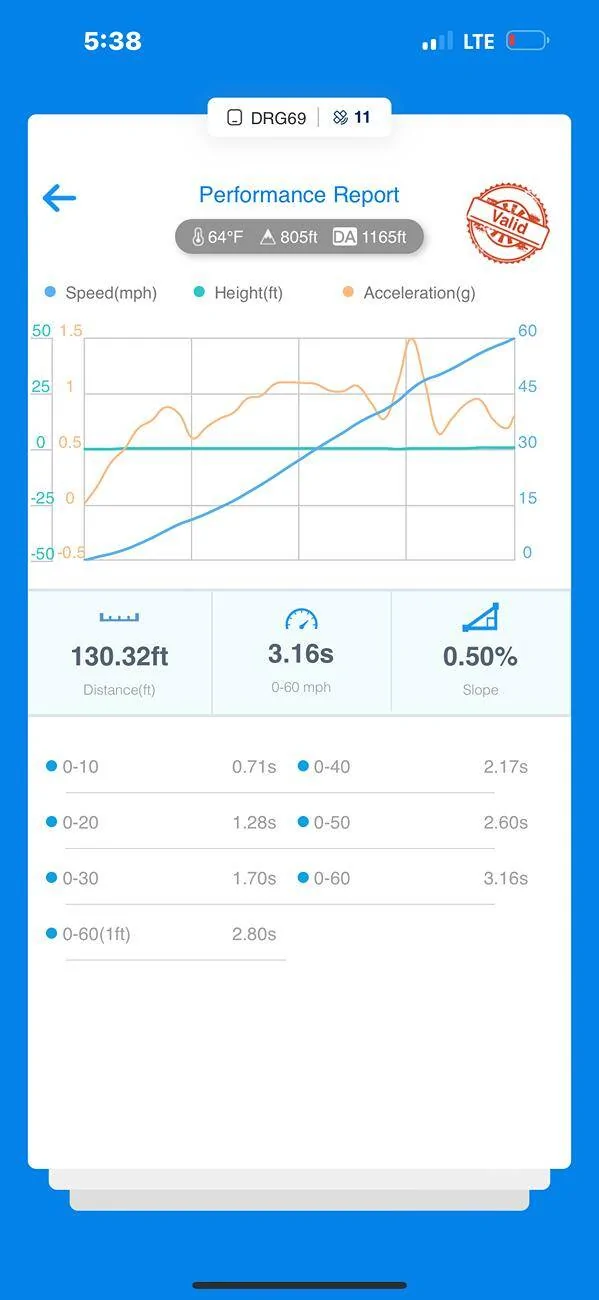Open the DRG69 device chip
The width and height of the screenshot is (599, 1300).
(265, 118)
